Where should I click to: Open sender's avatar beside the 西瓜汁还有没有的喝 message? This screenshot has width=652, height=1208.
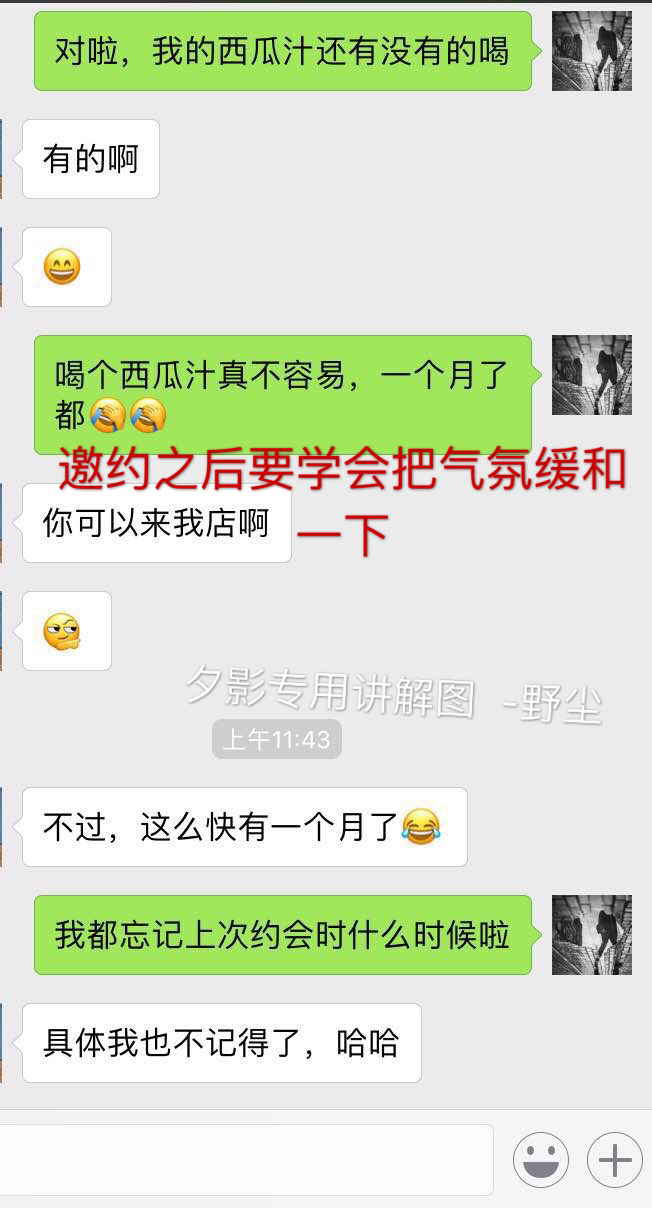[592, 51]
